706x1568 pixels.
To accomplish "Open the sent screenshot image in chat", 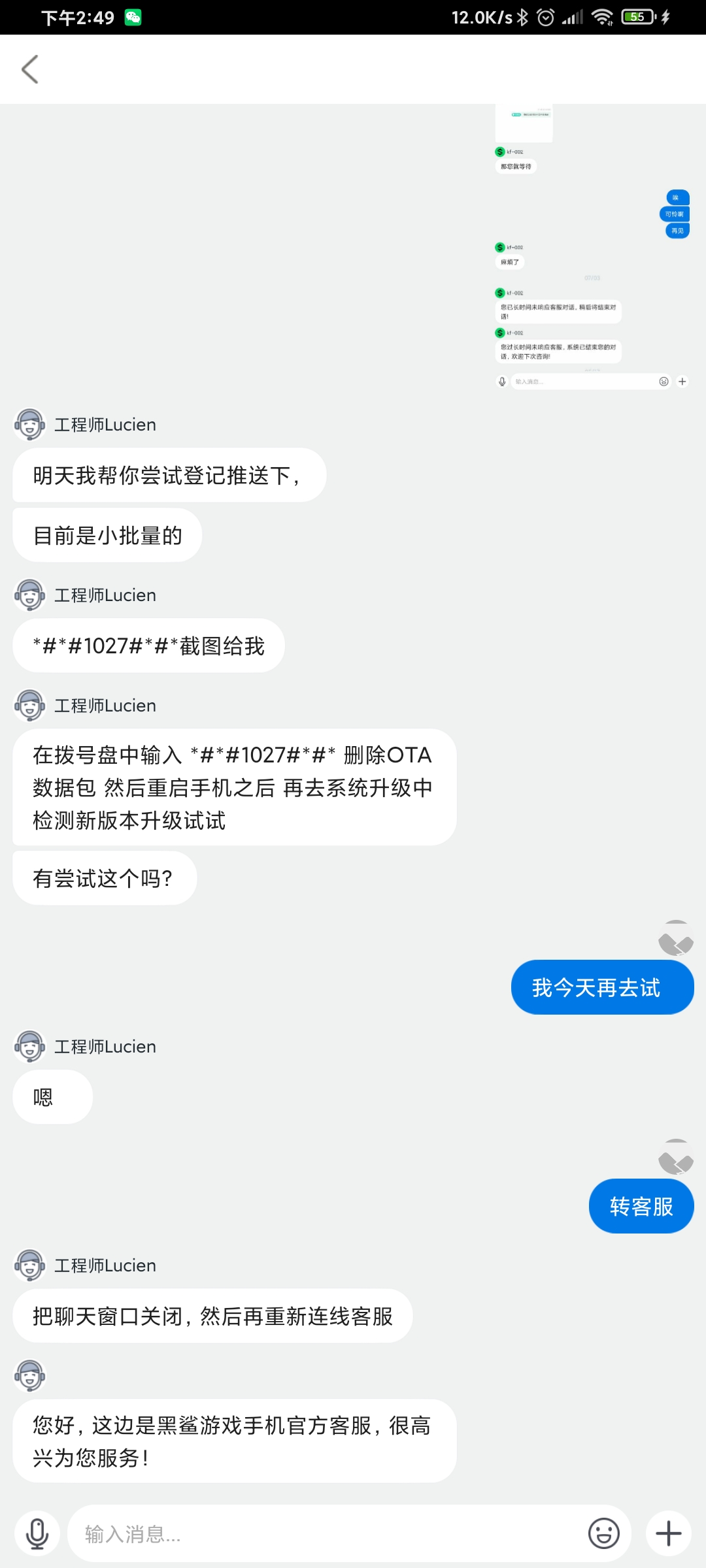I will [x=592, y=248].
